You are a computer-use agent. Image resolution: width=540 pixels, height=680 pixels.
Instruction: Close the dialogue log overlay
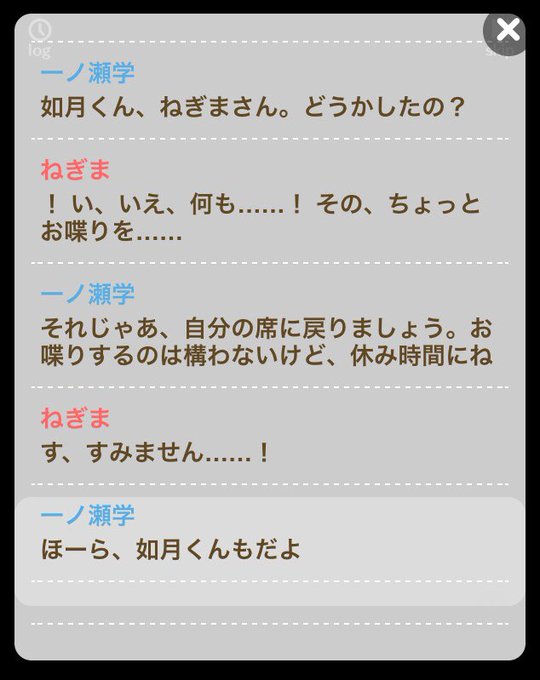506,31
